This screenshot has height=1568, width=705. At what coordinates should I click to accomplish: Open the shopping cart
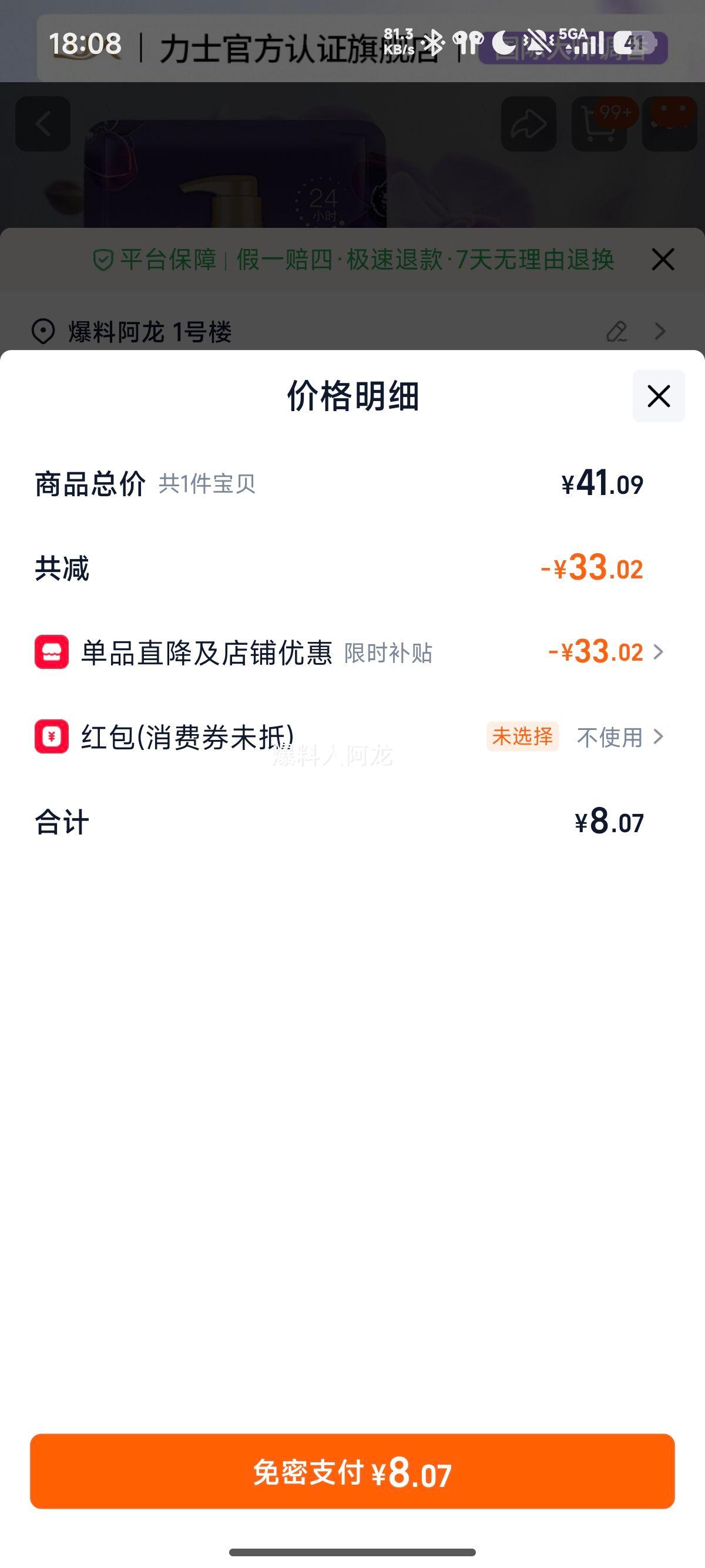coord(599,124)
